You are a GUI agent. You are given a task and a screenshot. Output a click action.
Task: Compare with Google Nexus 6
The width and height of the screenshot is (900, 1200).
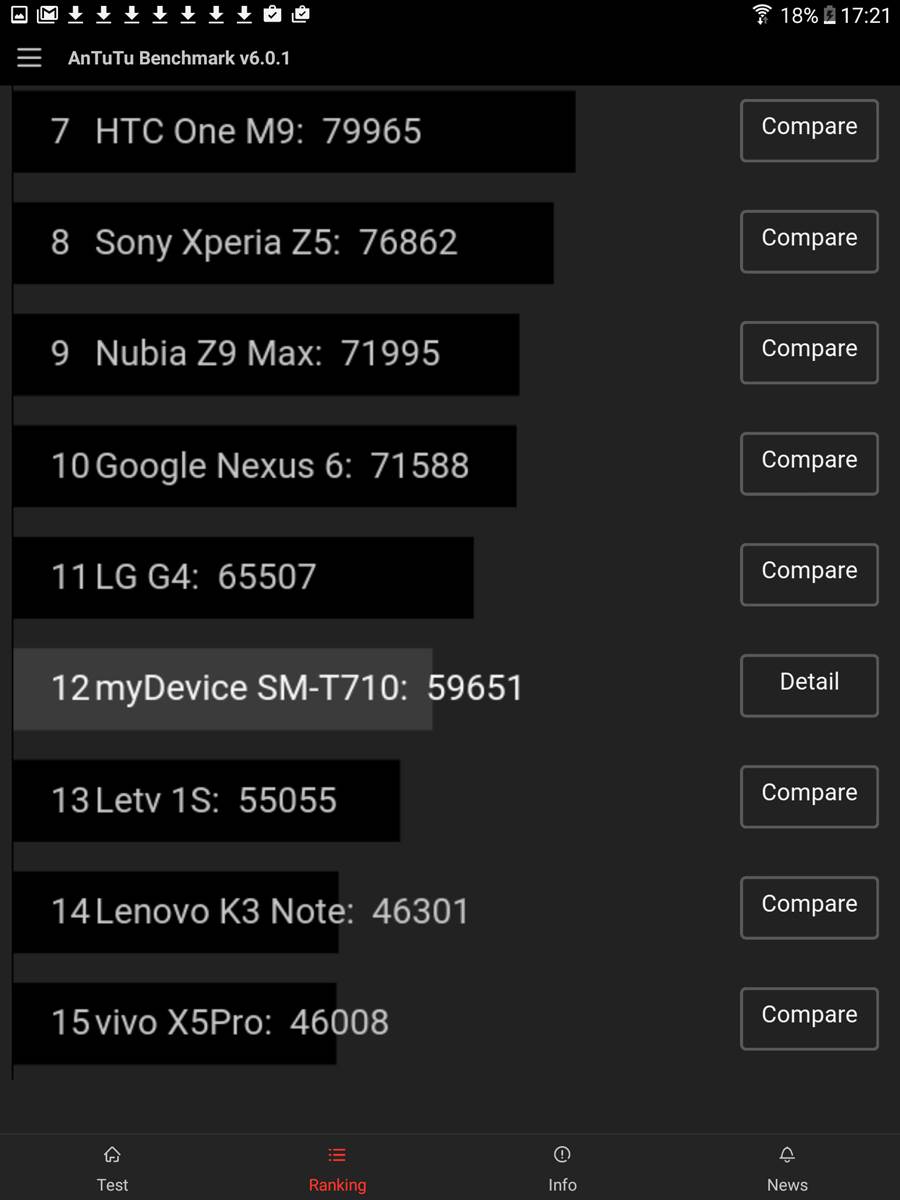[x=808, y=462]
